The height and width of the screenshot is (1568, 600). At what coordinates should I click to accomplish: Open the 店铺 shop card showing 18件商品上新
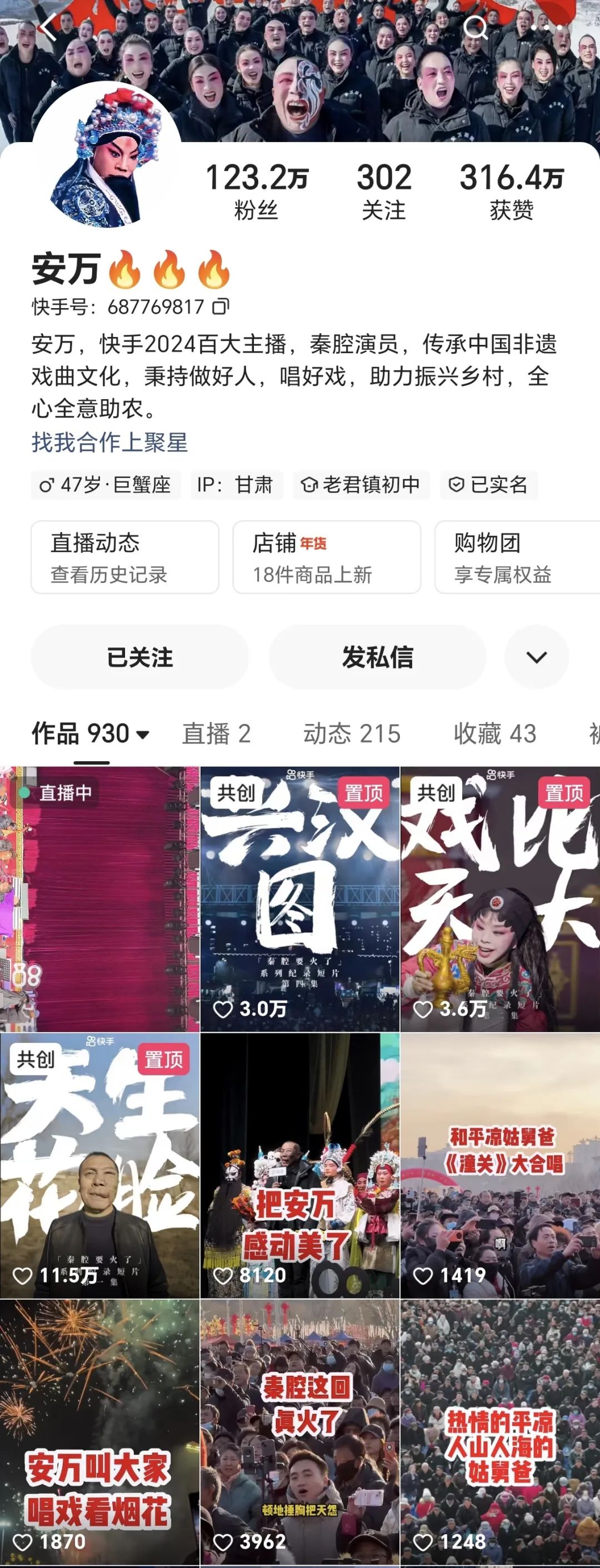tap(327, 557)
